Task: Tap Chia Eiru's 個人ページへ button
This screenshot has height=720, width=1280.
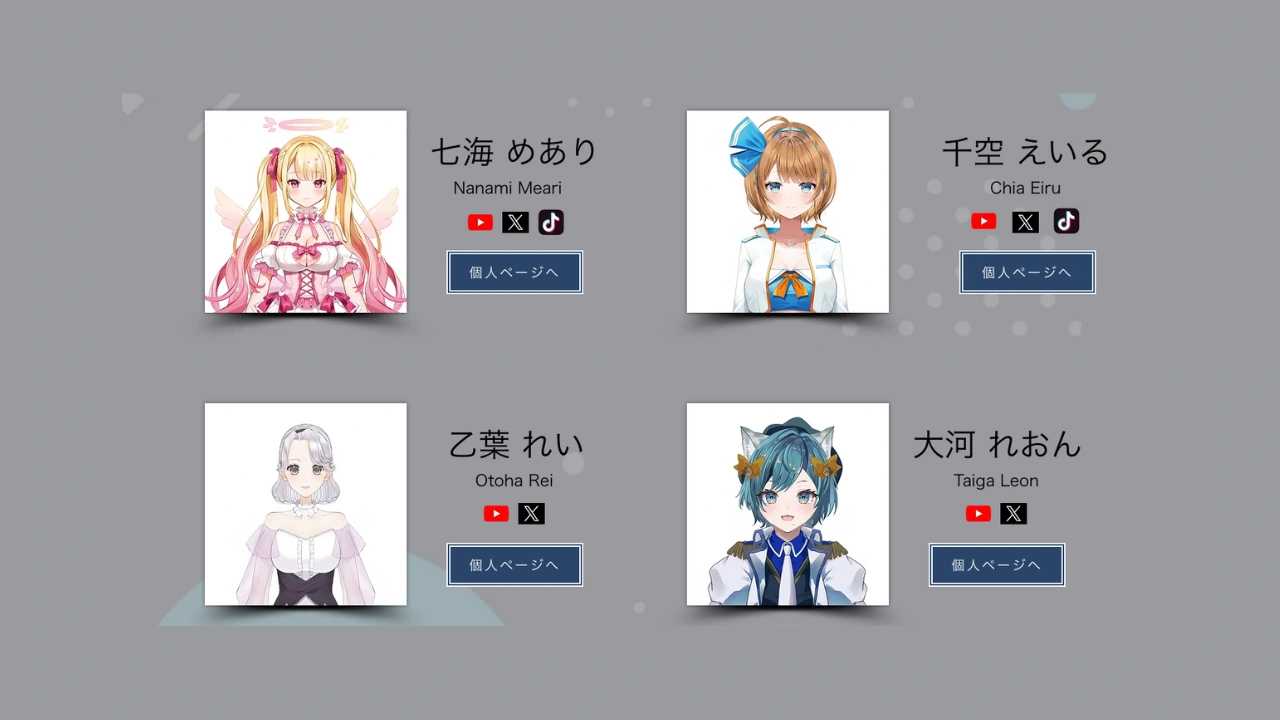Action: pos(1027,272)
